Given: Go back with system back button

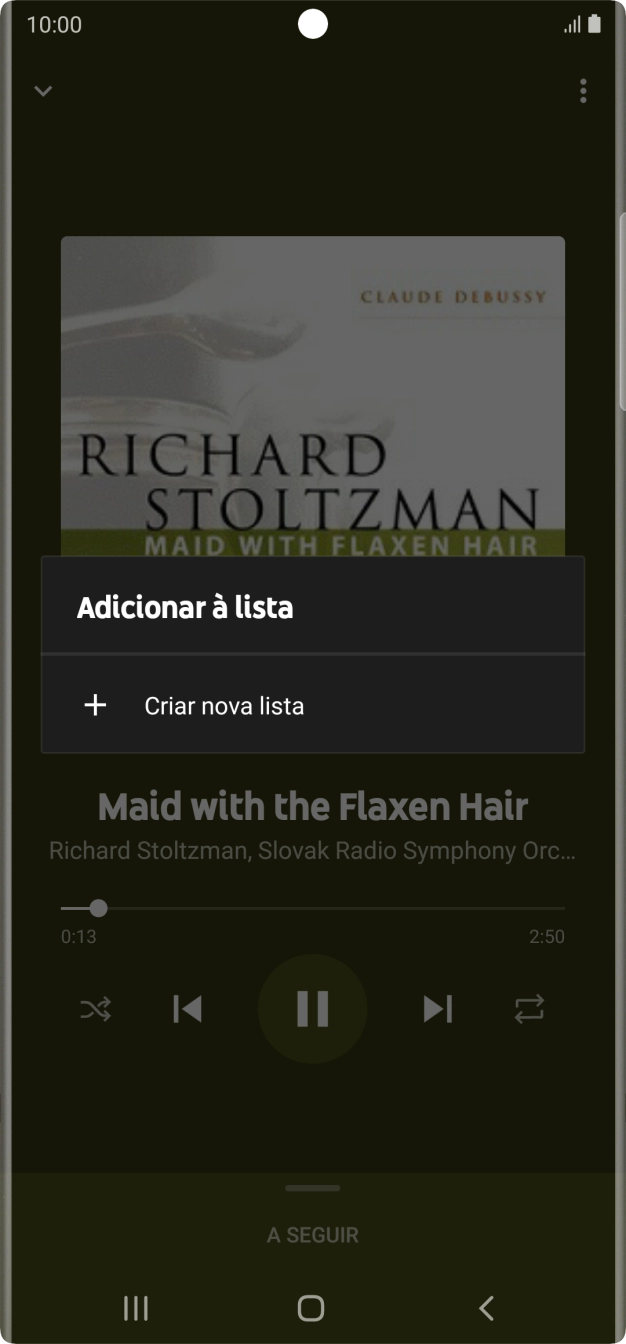Looking at the screenshot, I should [486, 1307].
